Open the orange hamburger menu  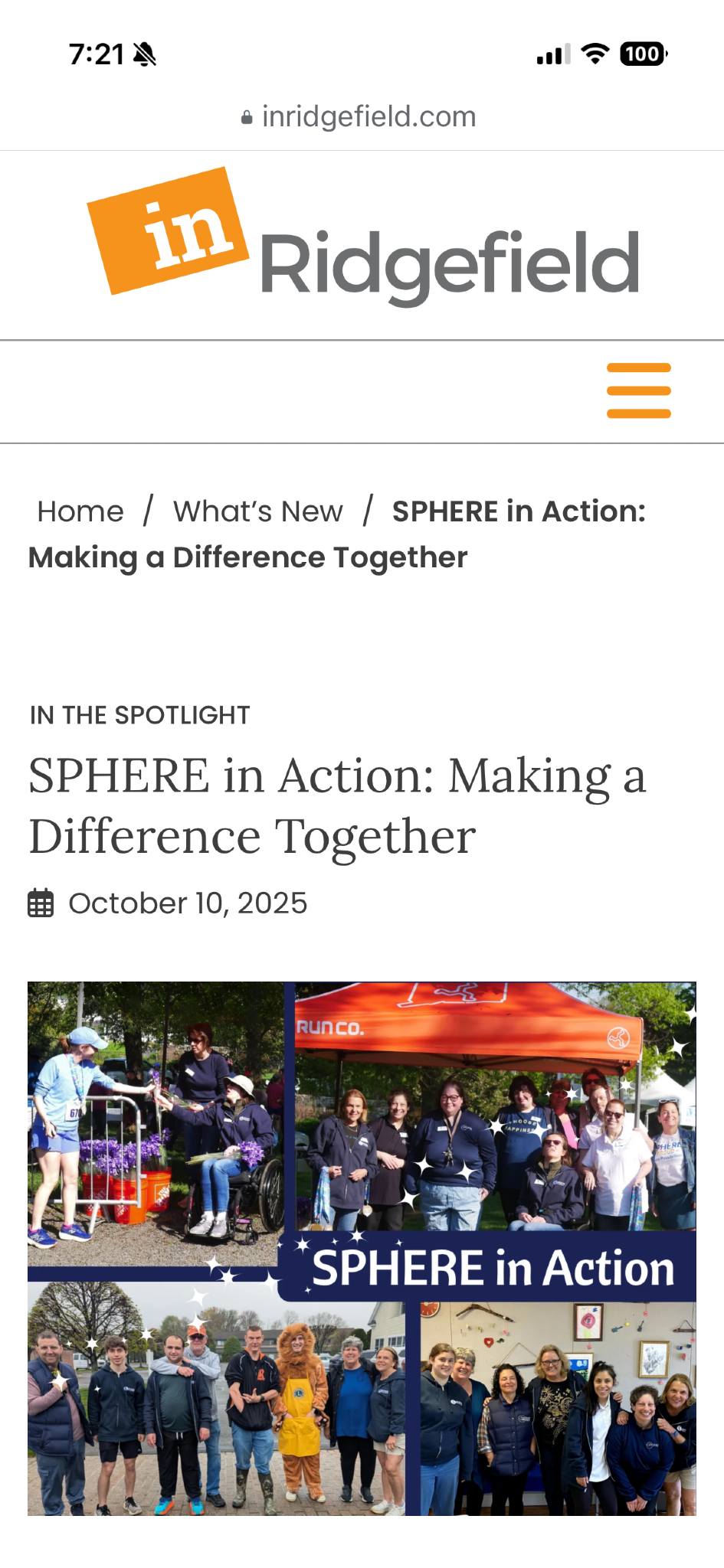[638, 390]
